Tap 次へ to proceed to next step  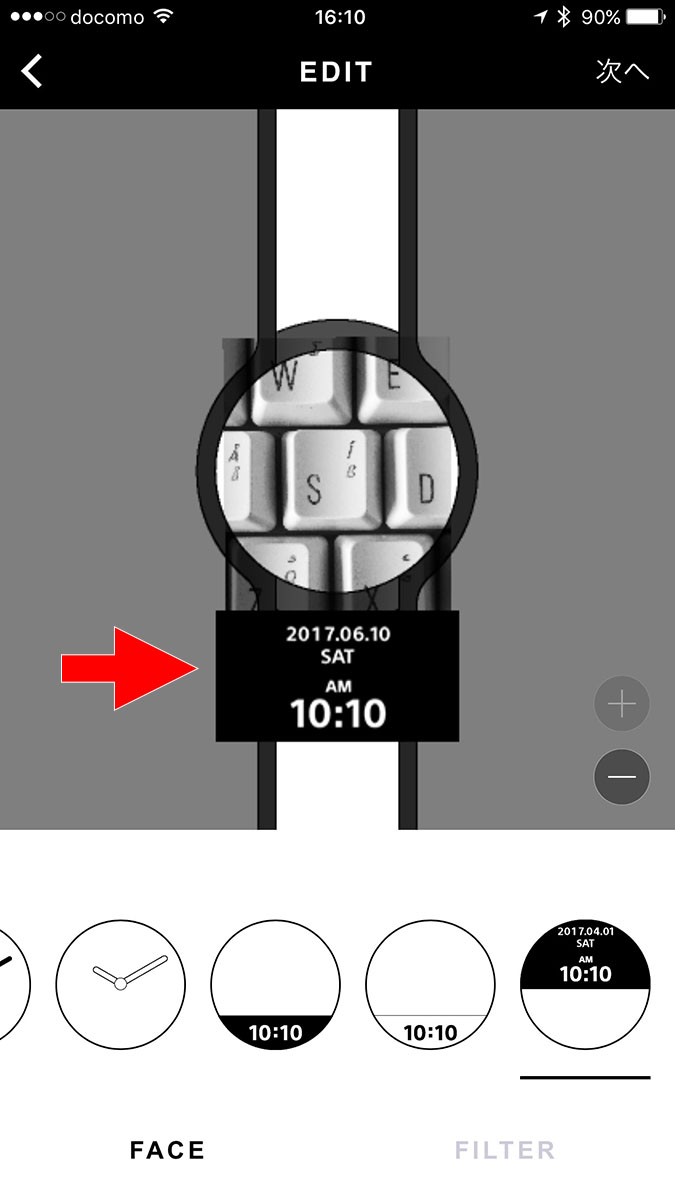[x=622, y=72]
